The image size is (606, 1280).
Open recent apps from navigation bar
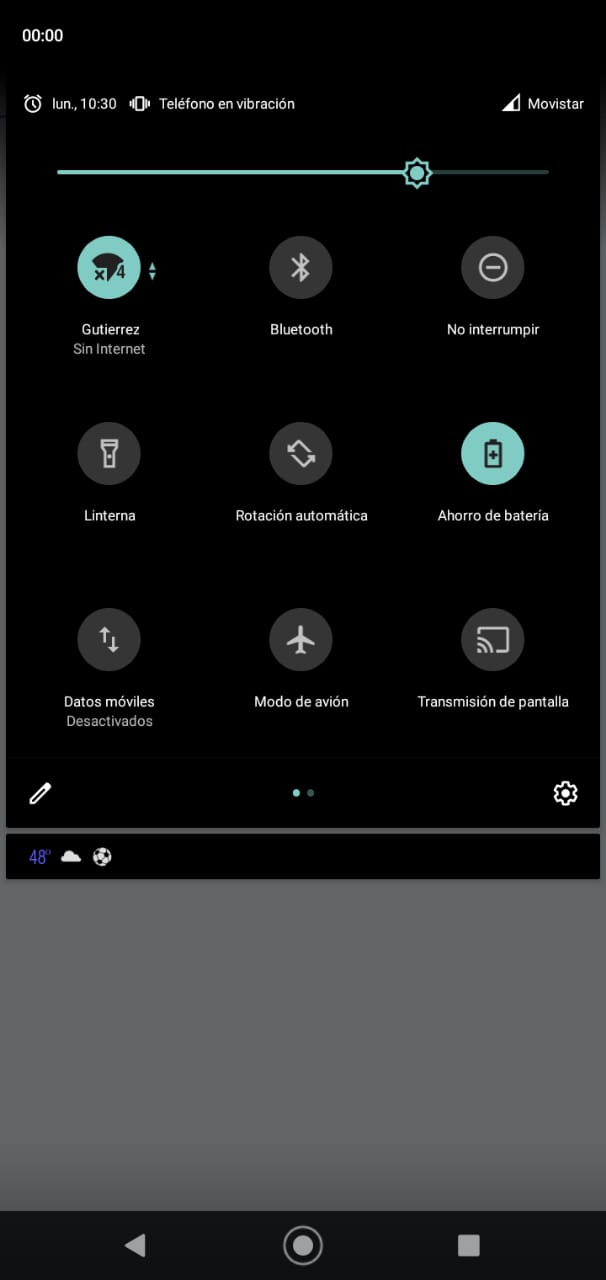[468, 1245]
